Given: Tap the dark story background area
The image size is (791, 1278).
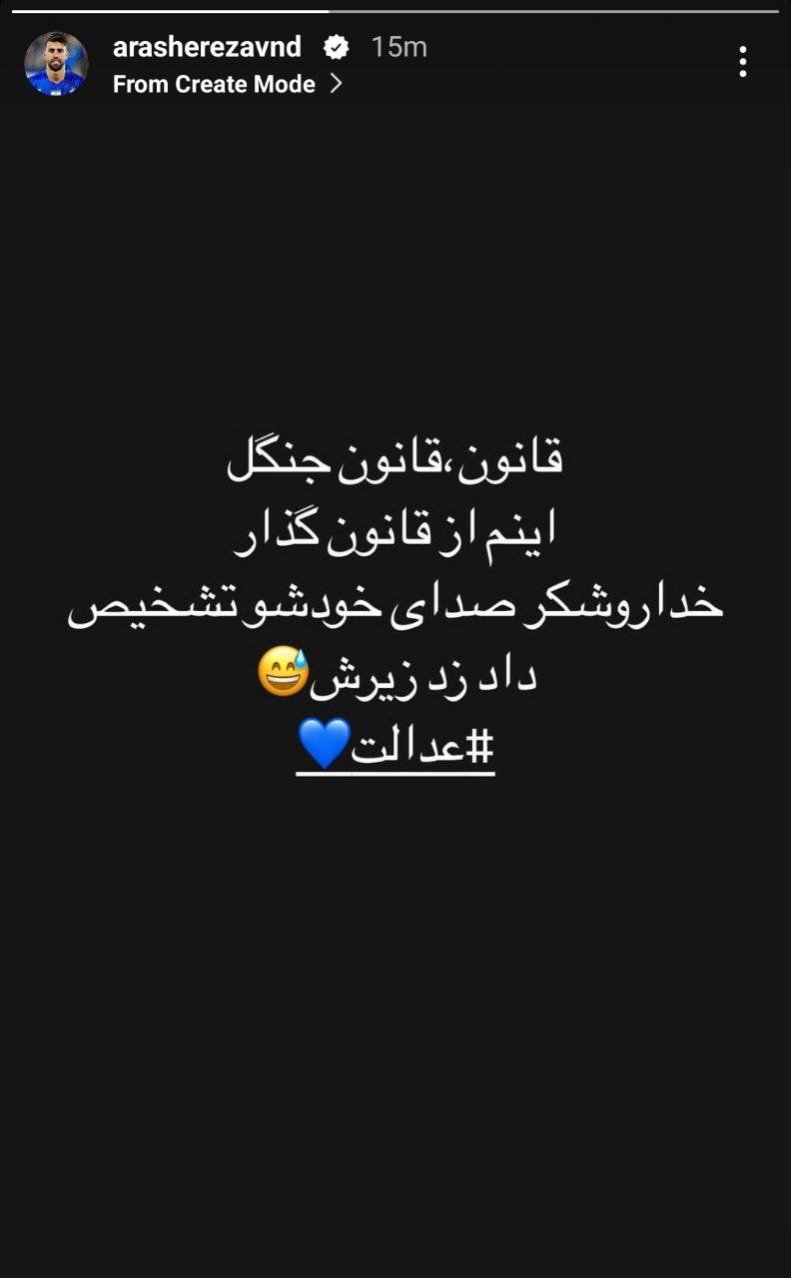Looking at the screenshot, I should point(395,1000).
